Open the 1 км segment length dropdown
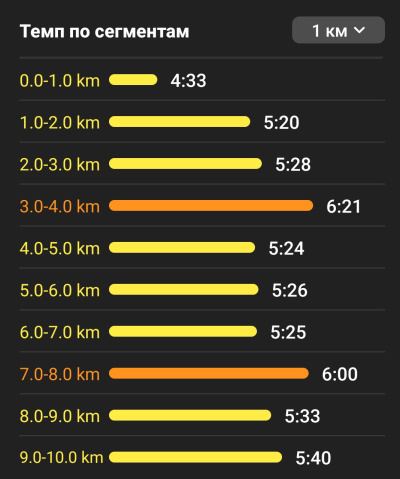This screenshot has height=479, width=400. click(338, 30)
